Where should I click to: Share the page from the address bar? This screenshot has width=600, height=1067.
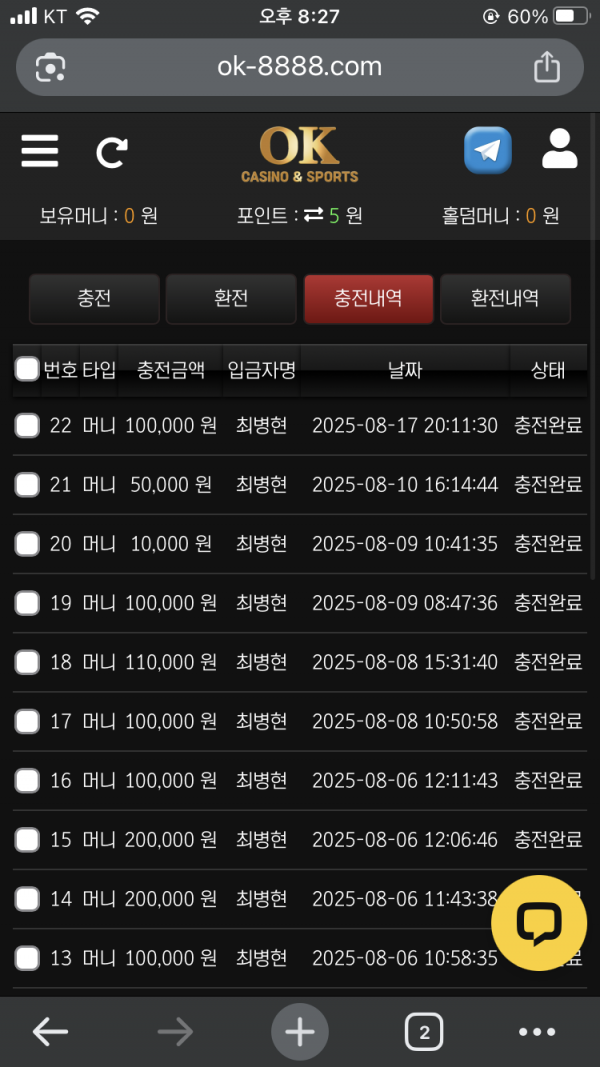[547, 67]
